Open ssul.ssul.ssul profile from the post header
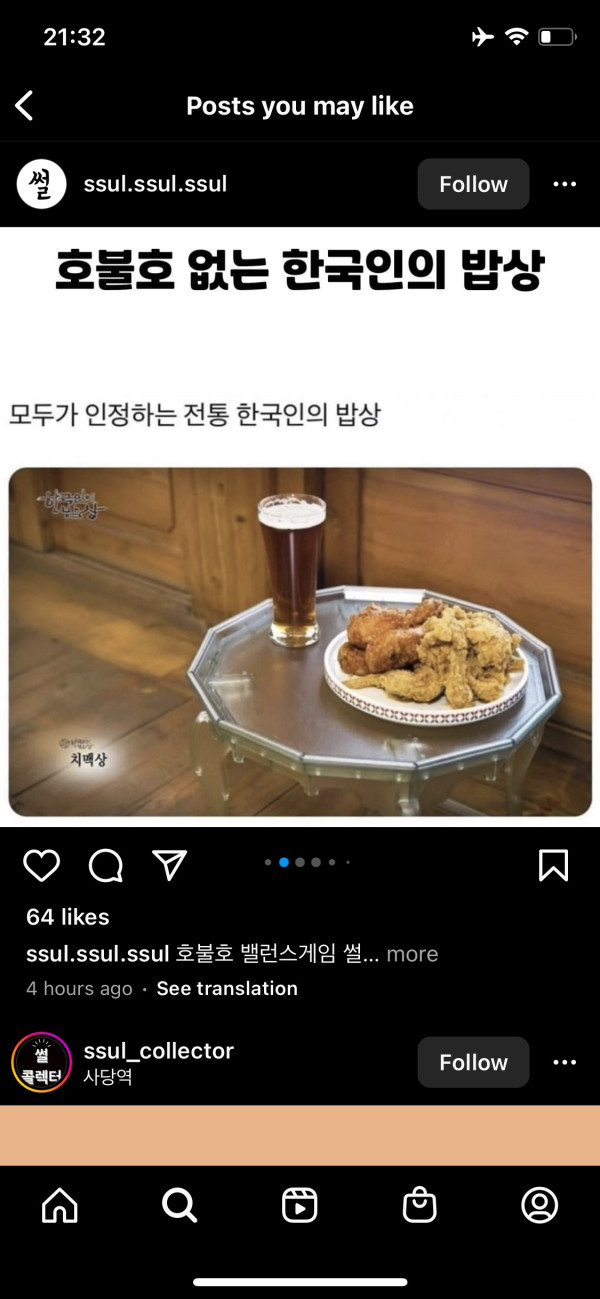Viewport: 600px width, 1299px height. pyautogui.click(x=155, y=184)
